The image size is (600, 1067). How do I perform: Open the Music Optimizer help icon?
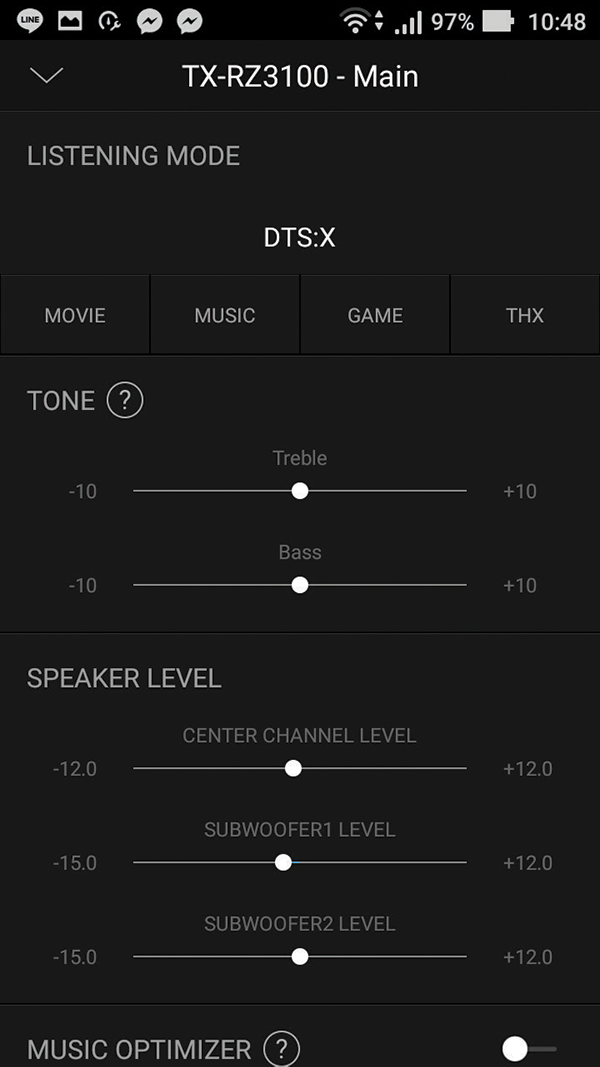[x=282, y=1049]
